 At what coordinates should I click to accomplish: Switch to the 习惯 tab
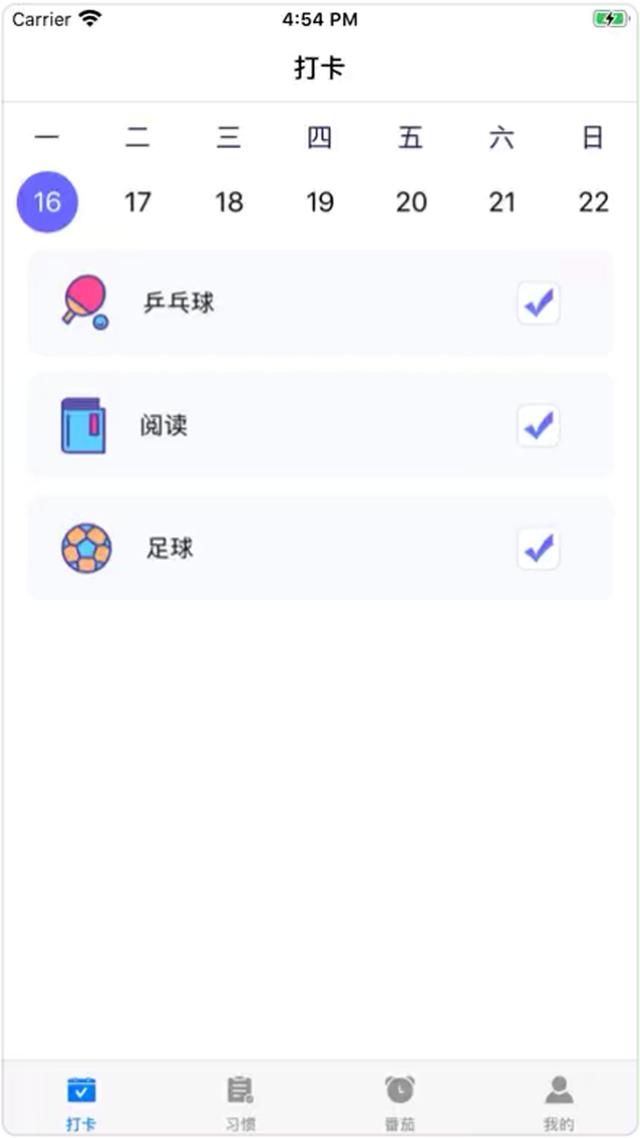pos(240,1102)
